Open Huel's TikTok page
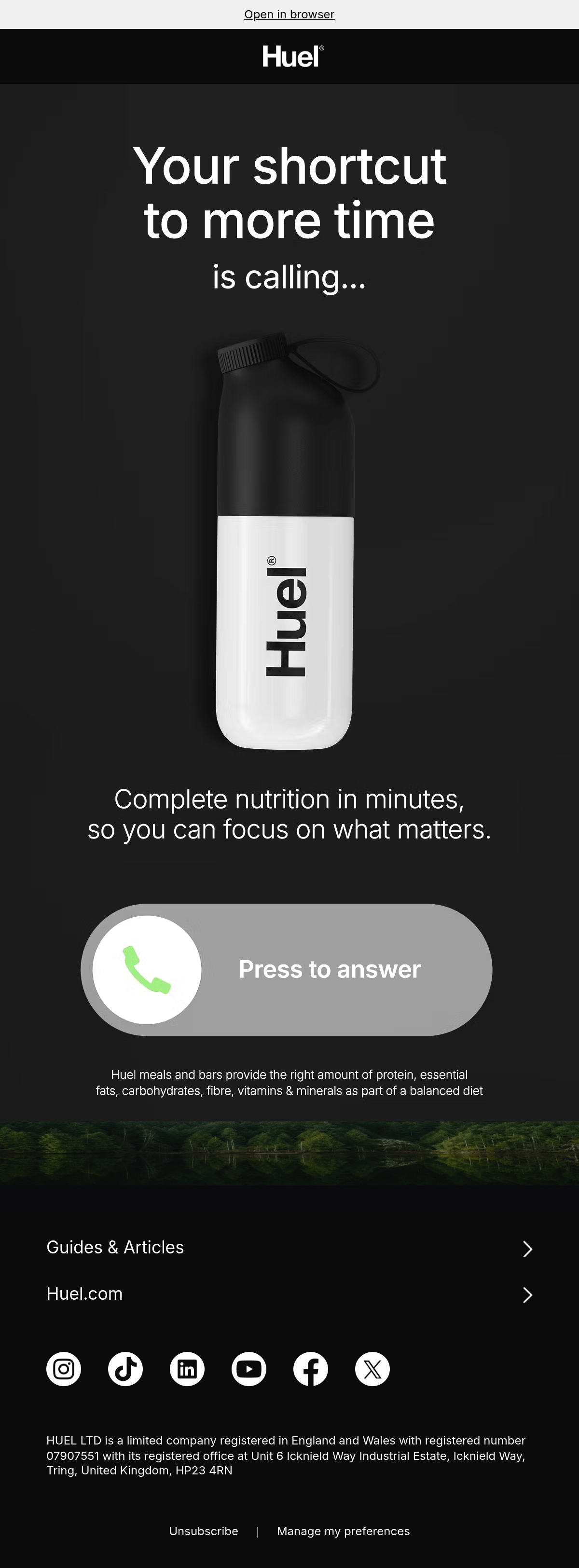This screenshot has height=1568, width=579. (x=125, y=1369)
